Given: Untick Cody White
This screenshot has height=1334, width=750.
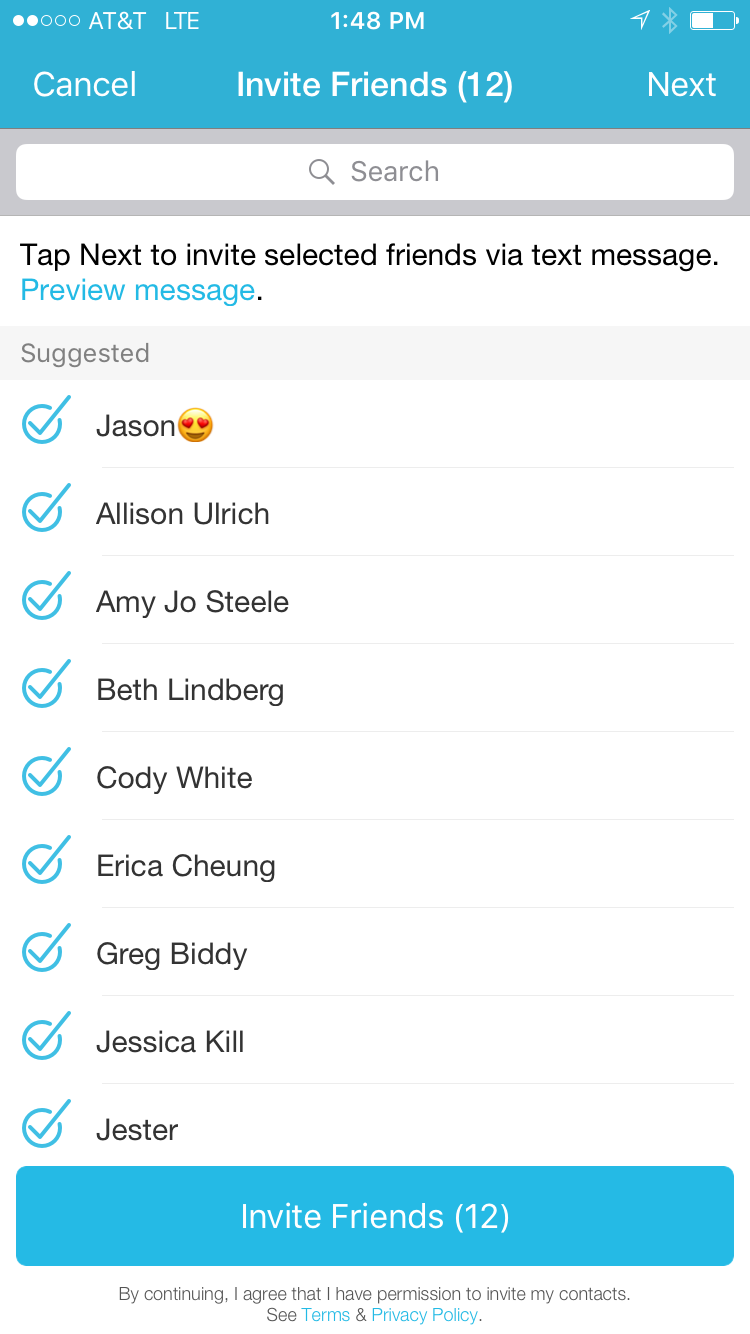Looking at the screenshot, I should (46, 774).
